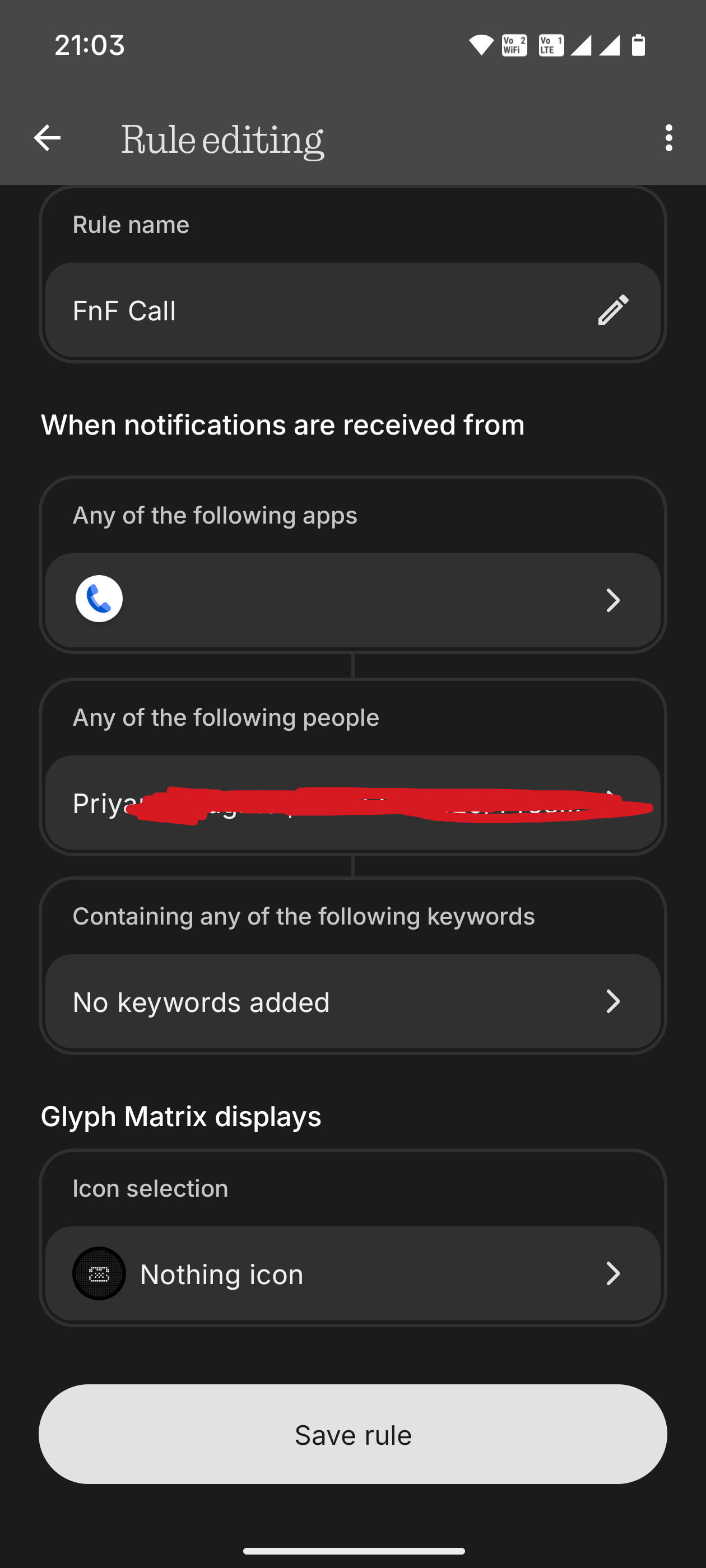Select the Phone app icon under following apps
The height and width of the screenshot is (1568, 706).
tap(98, 599)
